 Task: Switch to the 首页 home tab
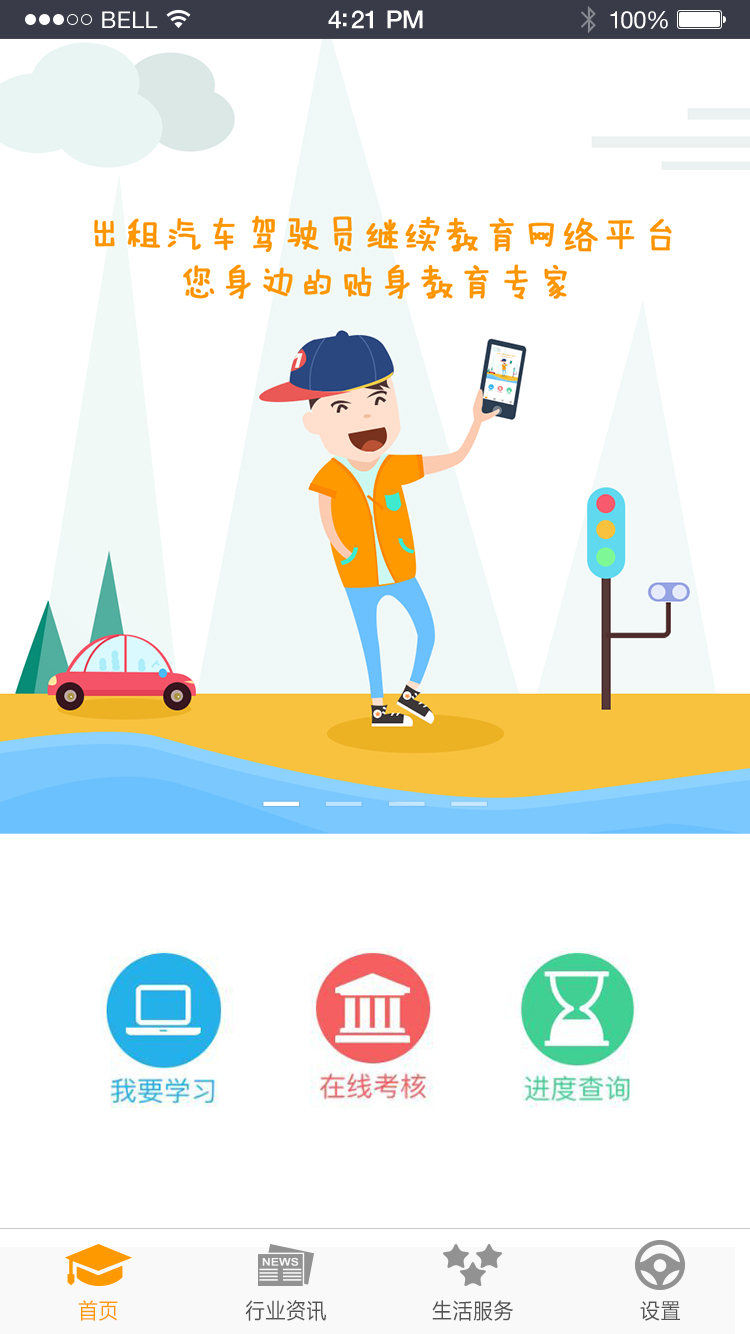point(98,1282)
